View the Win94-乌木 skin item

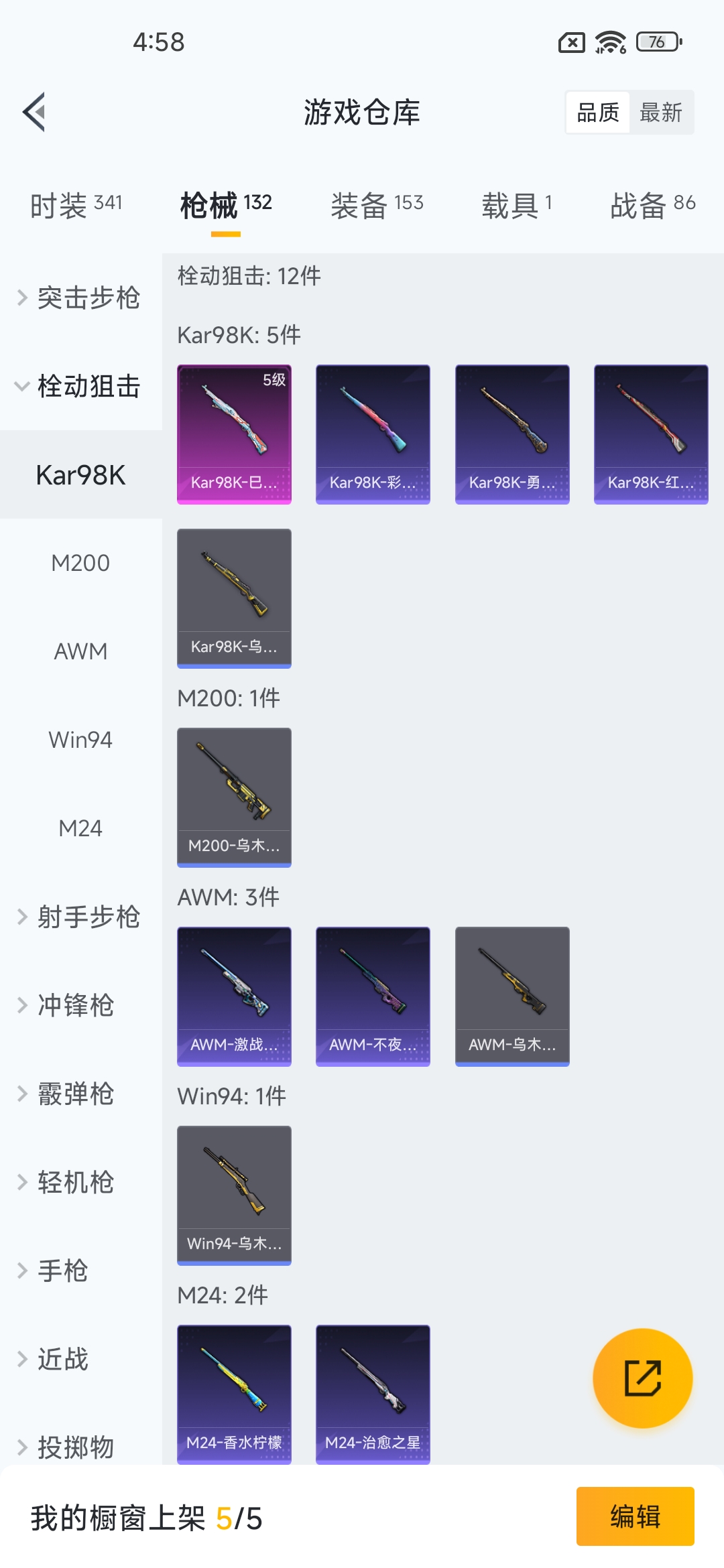click(234, 1195)
